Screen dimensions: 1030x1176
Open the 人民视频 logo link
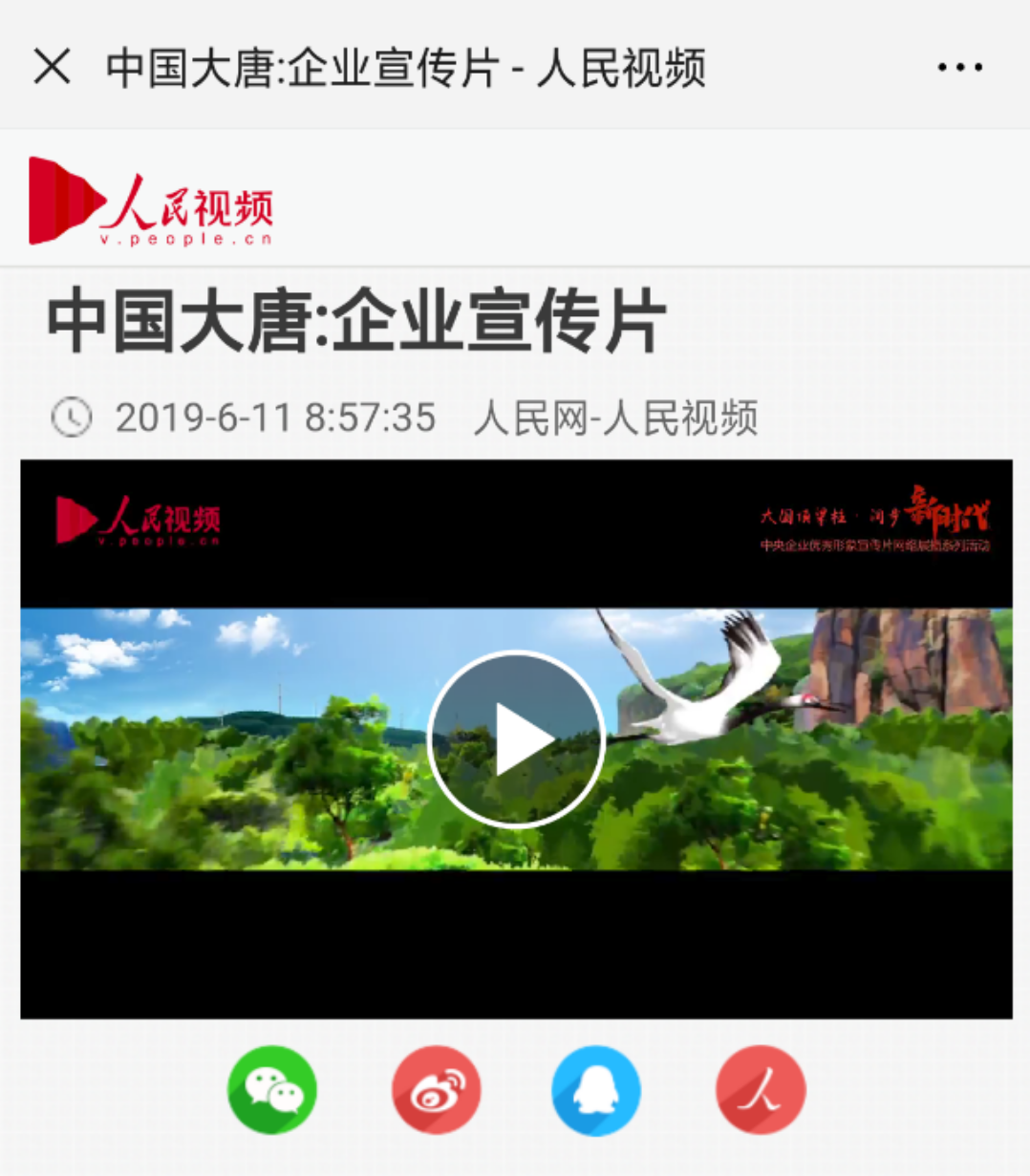[151, 202]
